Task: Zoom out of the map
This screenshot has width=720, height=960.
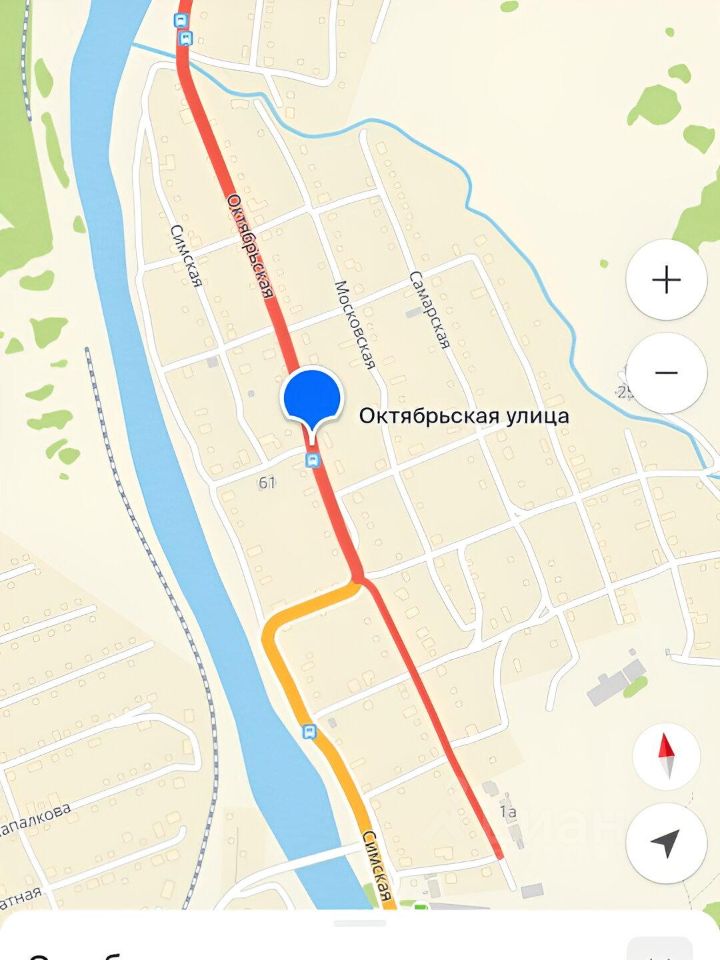Action: 666,373
